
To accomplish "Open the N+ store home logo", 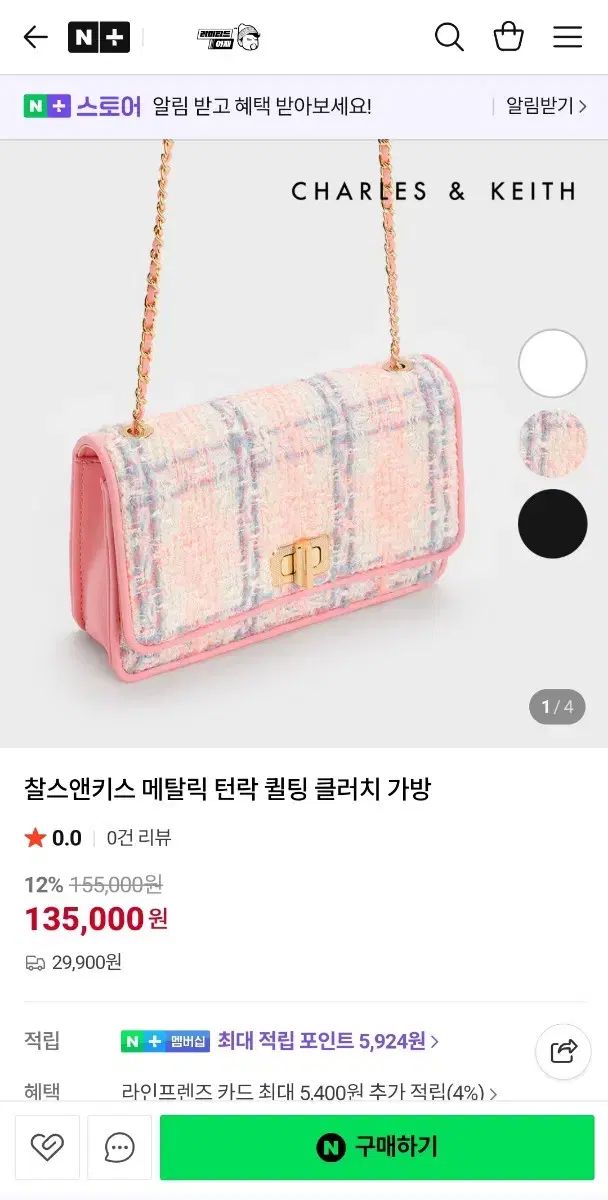I will 99,38.
